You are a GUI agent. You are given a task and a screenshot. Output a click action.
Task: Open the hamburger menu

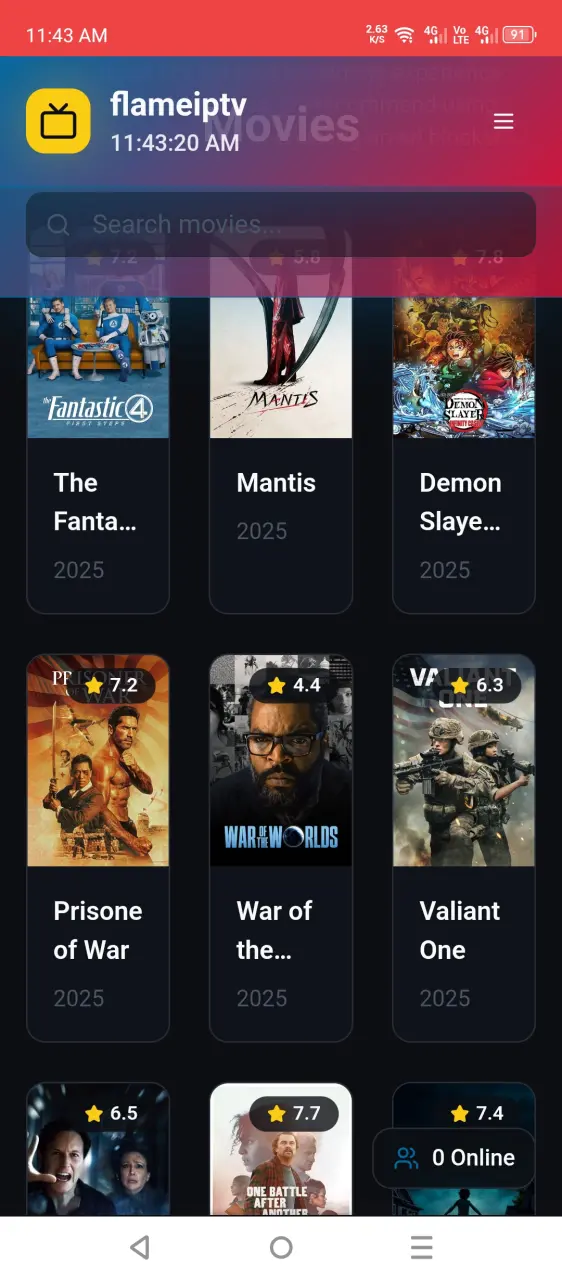[503, 121]
